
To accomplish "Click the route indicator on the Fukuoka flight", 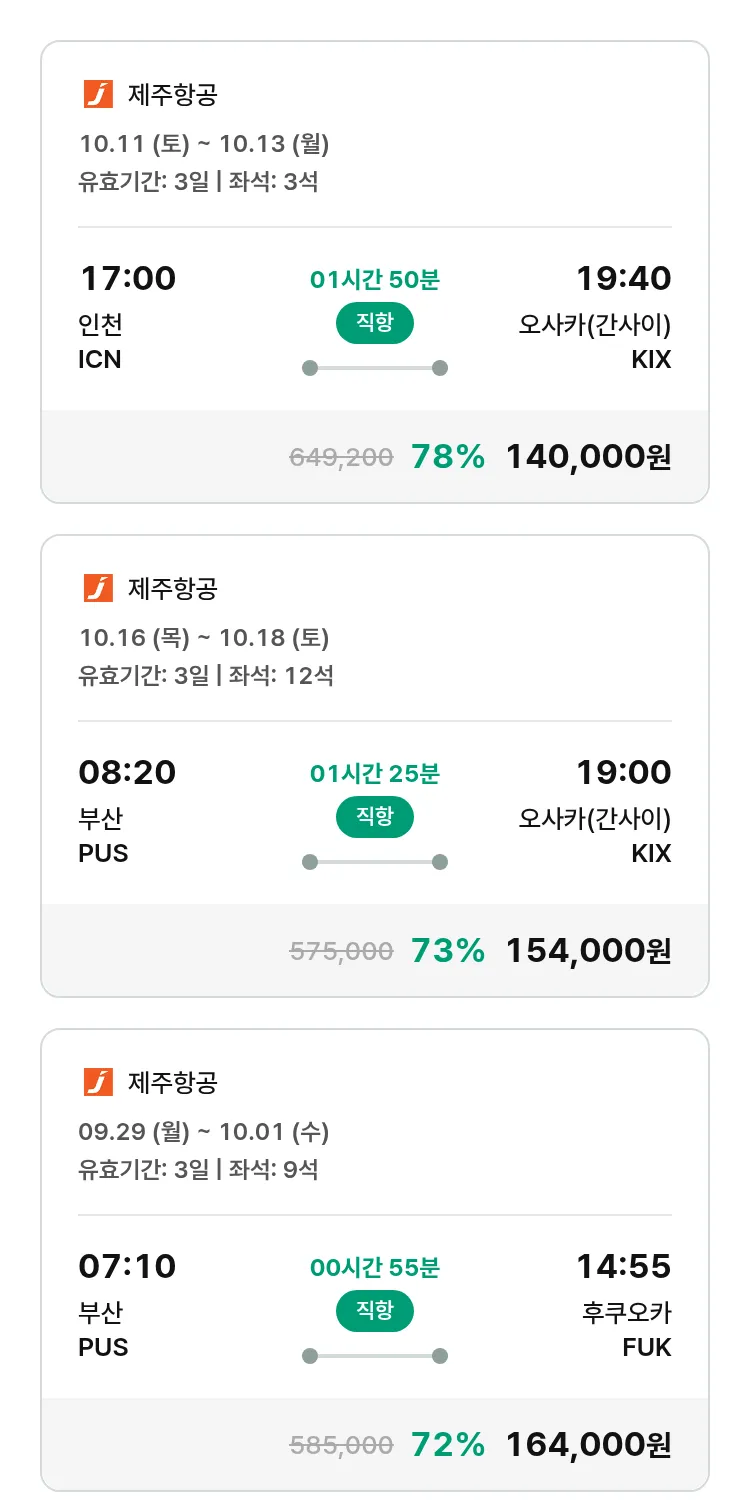I will [374, 1356].
